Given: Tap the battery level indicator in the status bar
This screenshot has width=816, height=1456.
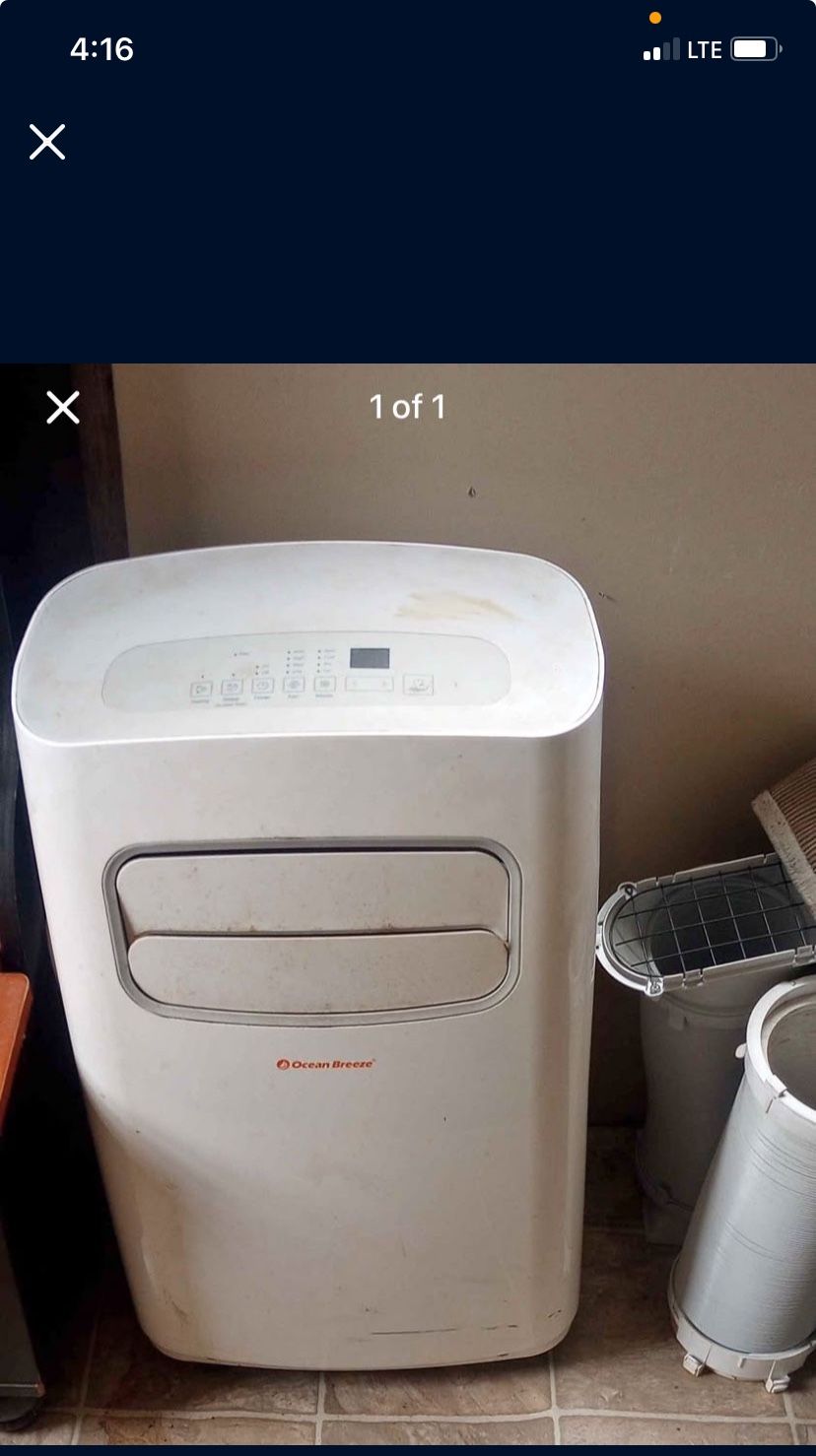Looking at the screenshot, I should point(757,47).
